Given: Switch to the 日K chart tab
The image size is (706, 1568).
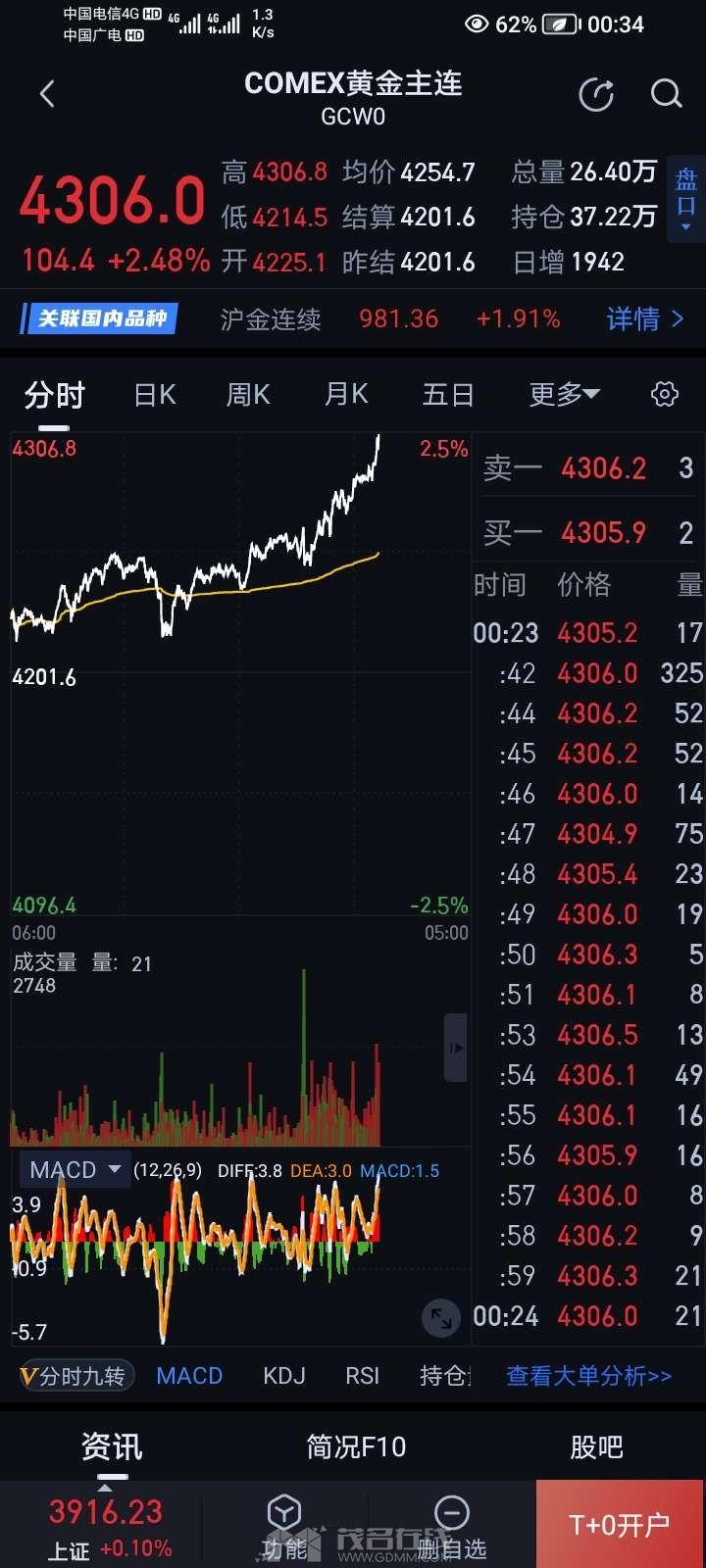Looking at the screenshot, I should 155,395.
